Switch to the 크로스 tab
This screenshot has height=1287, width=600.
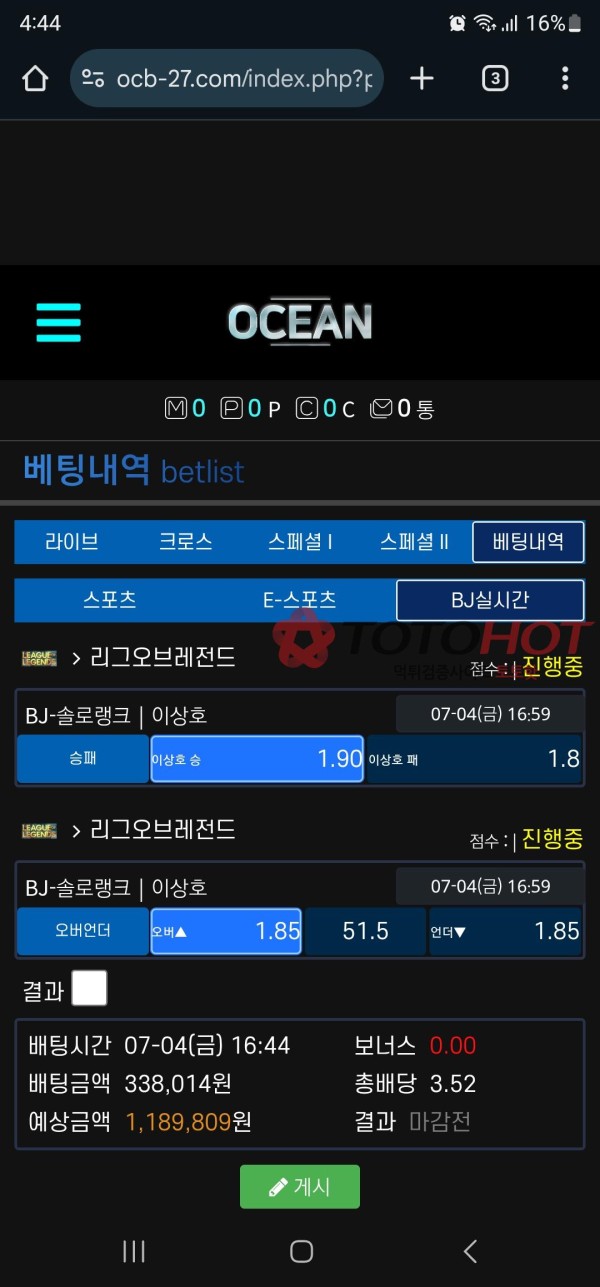186,542
